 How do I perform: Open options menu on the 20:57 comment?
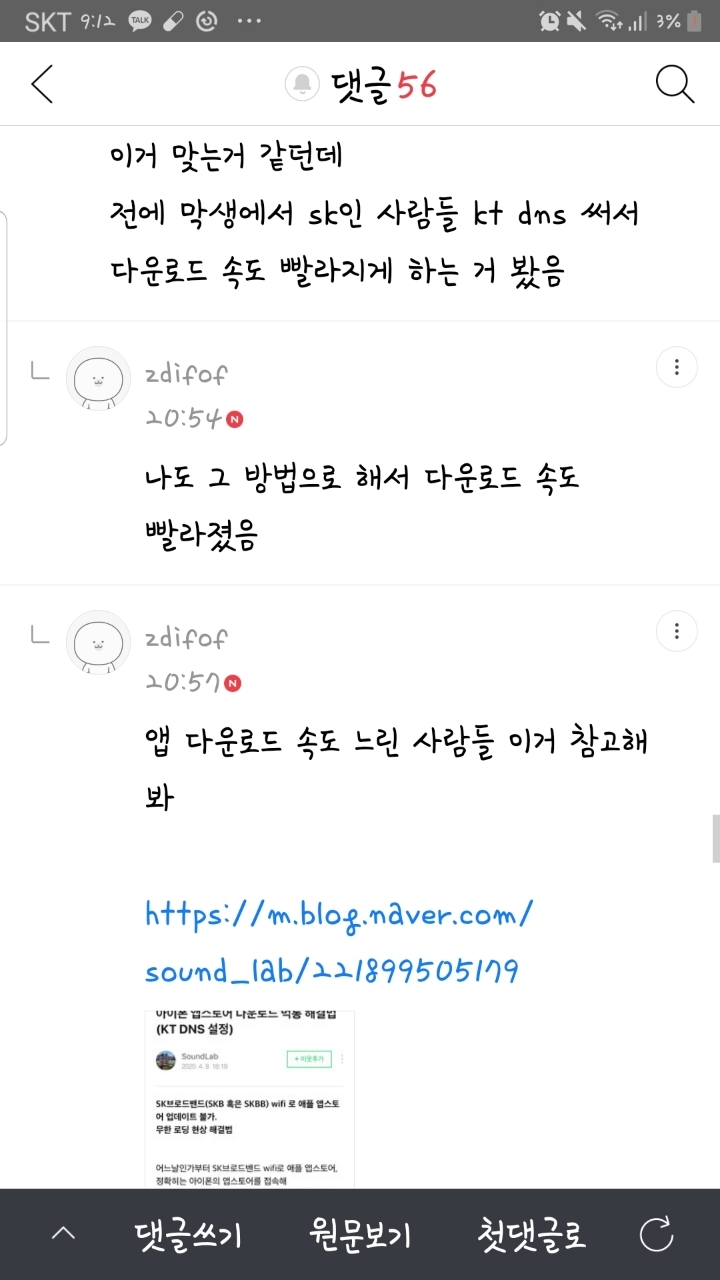point(677,631)
